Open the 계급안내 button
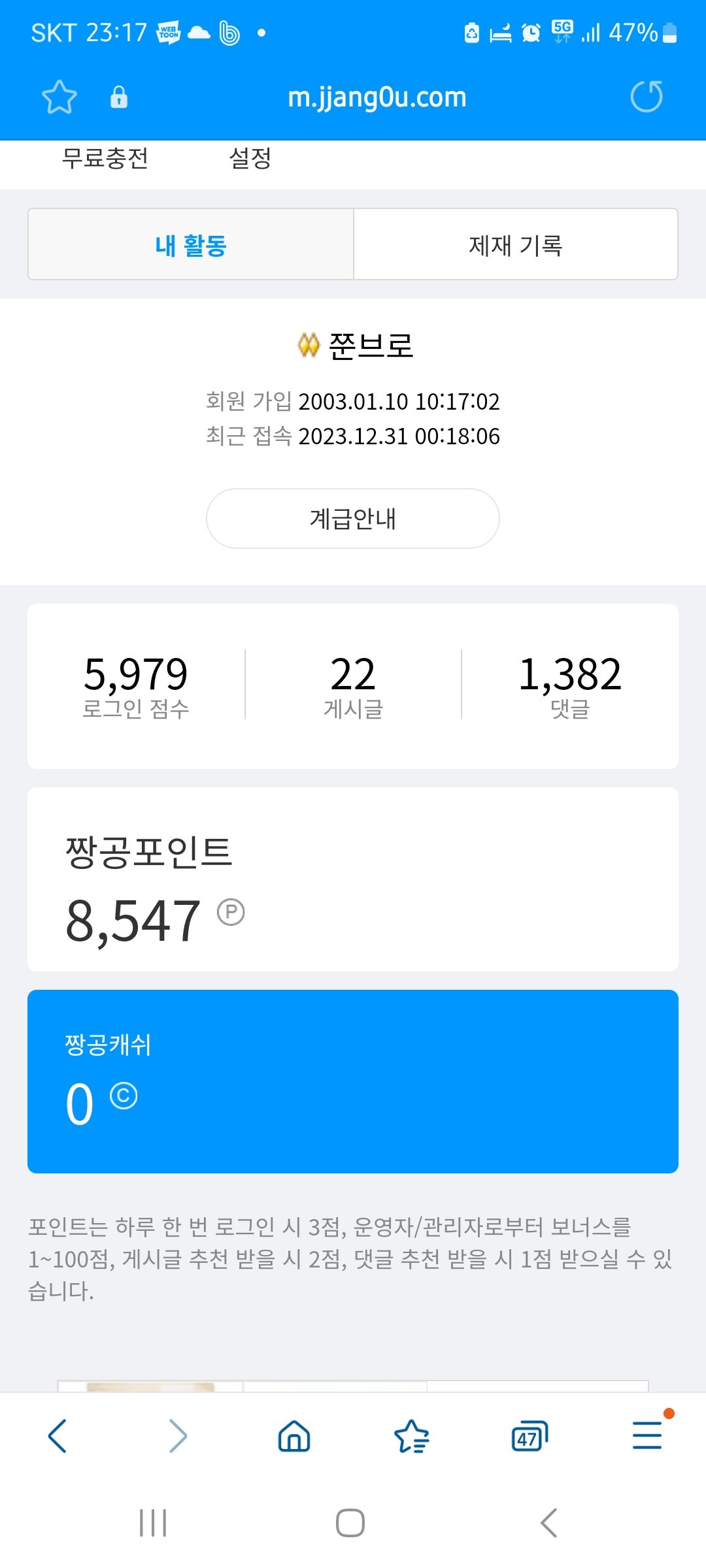Screen dimensions: 706x1568 point(353,518)
